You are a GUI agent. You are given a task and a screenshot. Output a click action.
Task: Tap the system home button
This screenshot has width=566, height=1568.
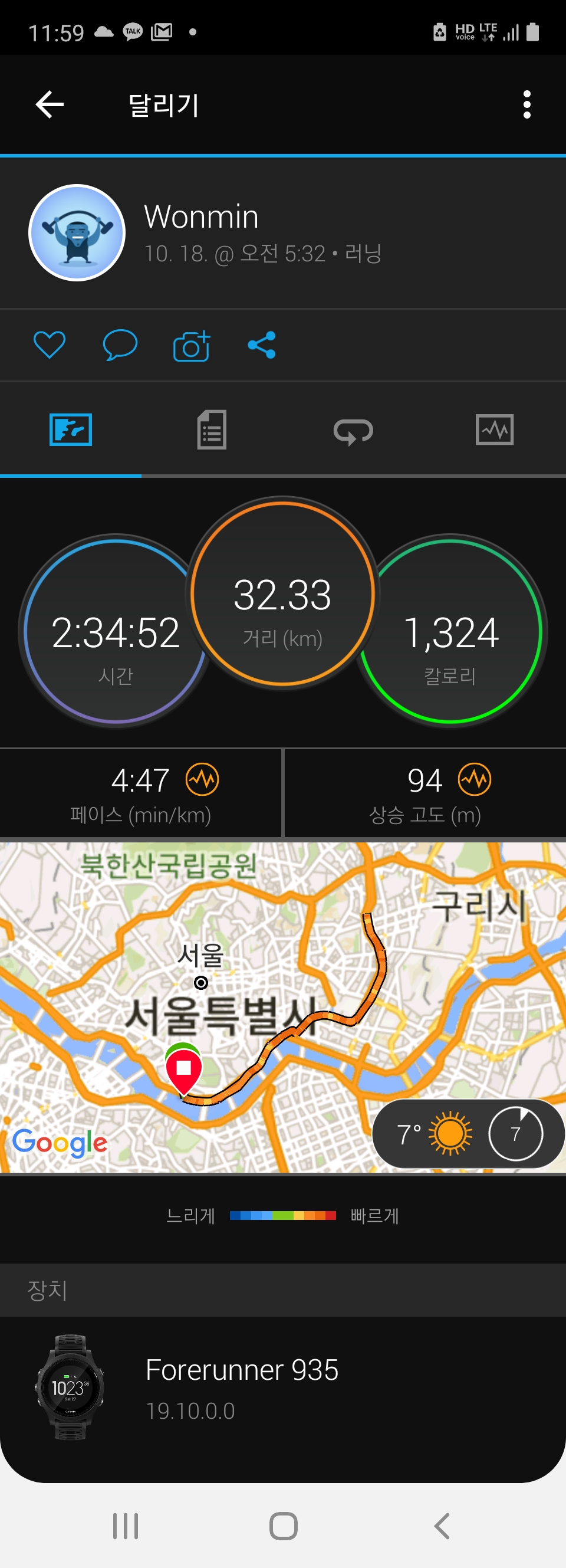point(283,1526)
